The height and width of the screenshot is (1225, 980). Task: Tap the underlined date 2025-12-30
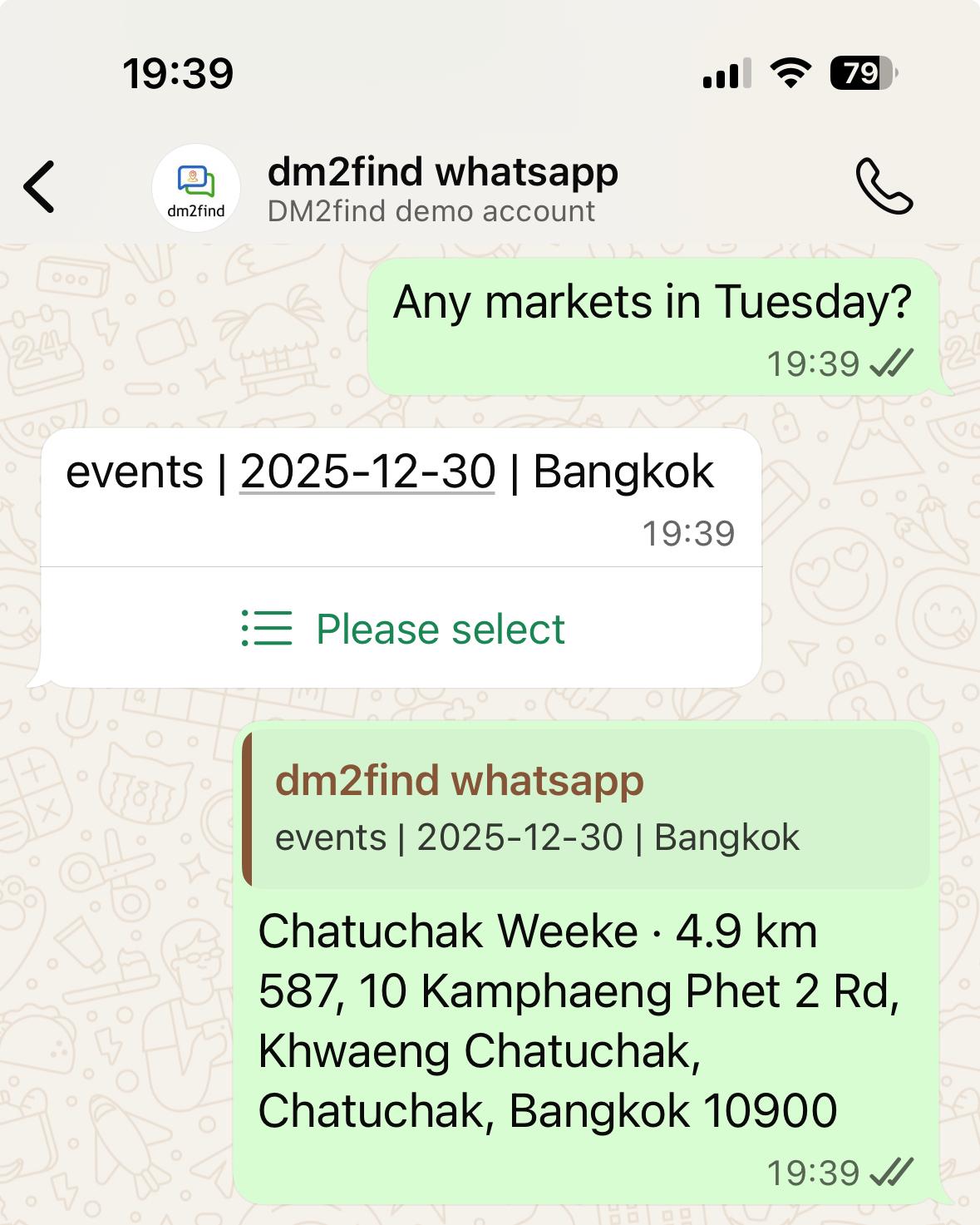click(x=367, y=472)
